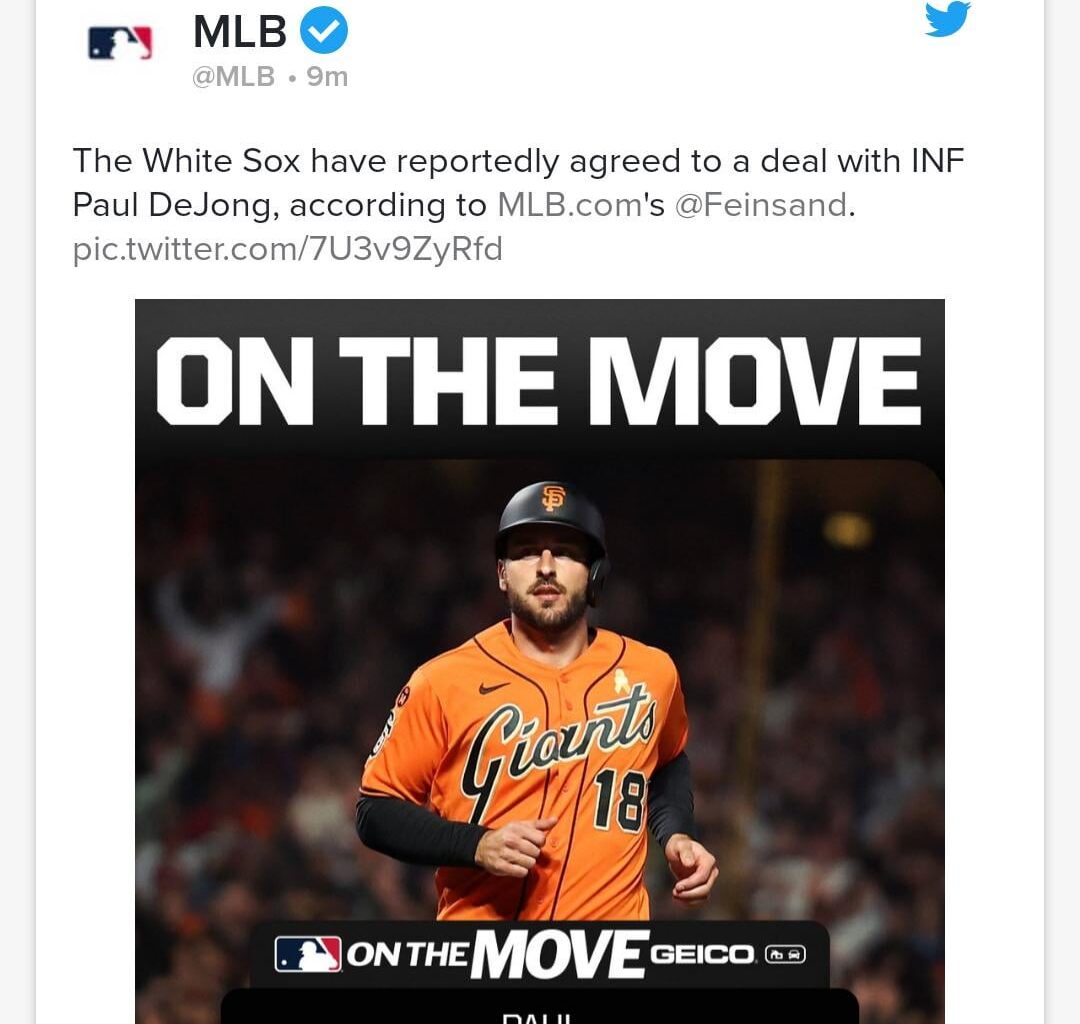Open the MLB account name
This screenshot has width=1080, height=1024.
[x=240, y=32]
